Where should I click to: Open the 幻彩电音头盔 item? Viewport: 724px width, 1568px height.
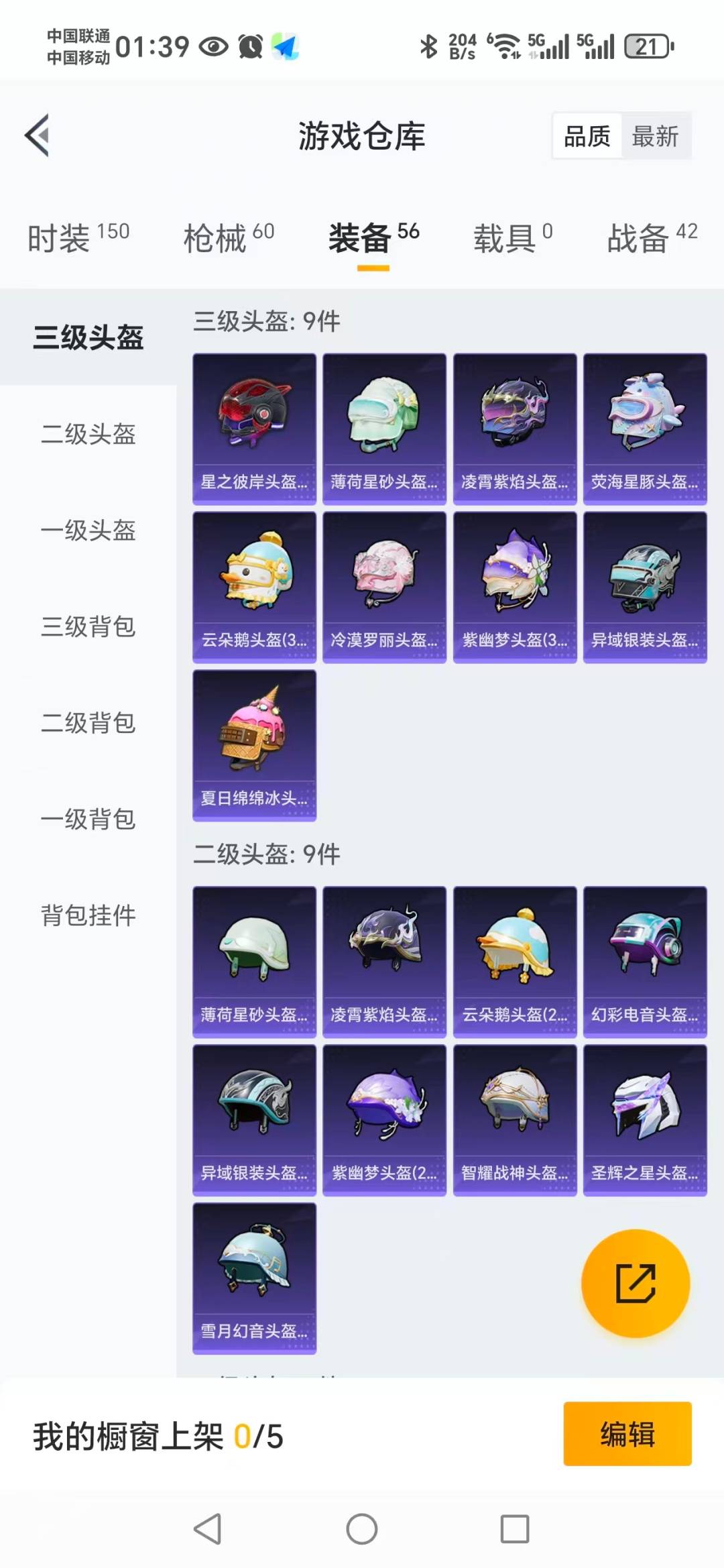645,962
